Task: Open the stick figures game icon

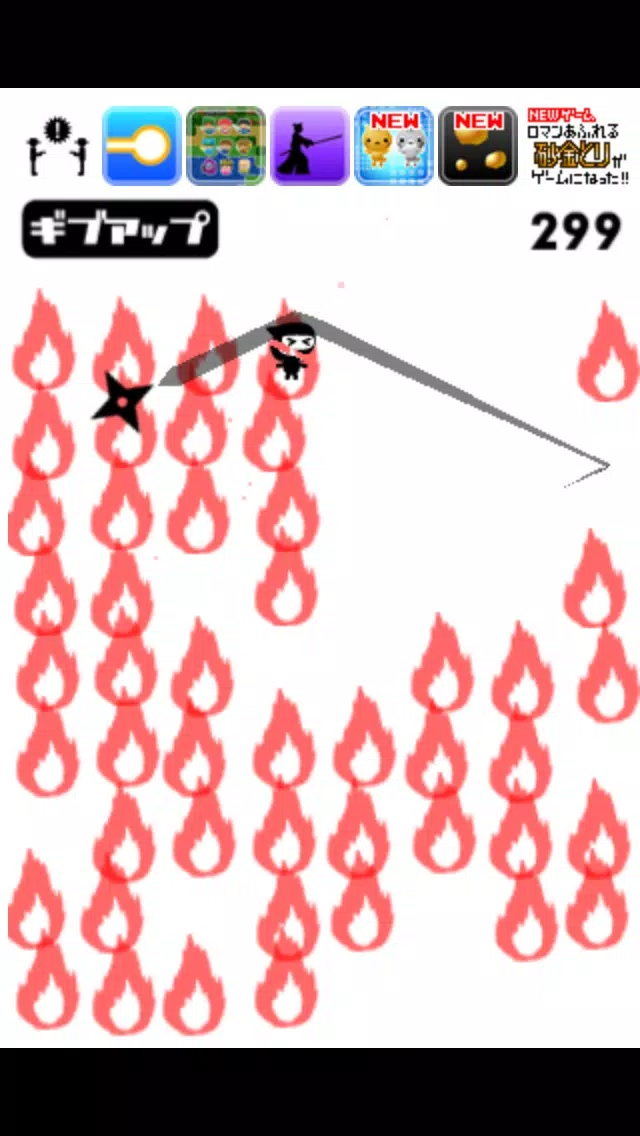Action: click(x=57, y=147)
